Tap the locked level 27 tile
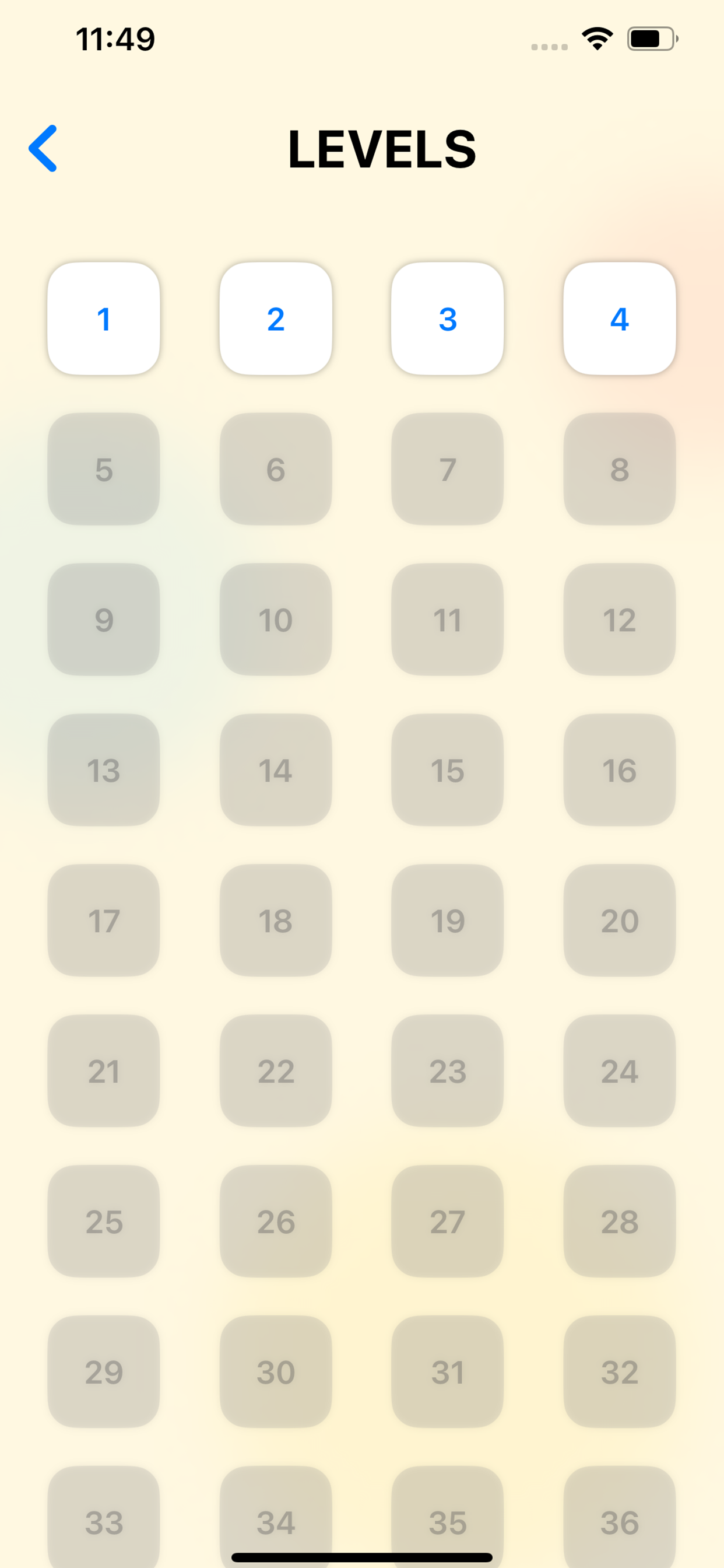 [447, 1220]
